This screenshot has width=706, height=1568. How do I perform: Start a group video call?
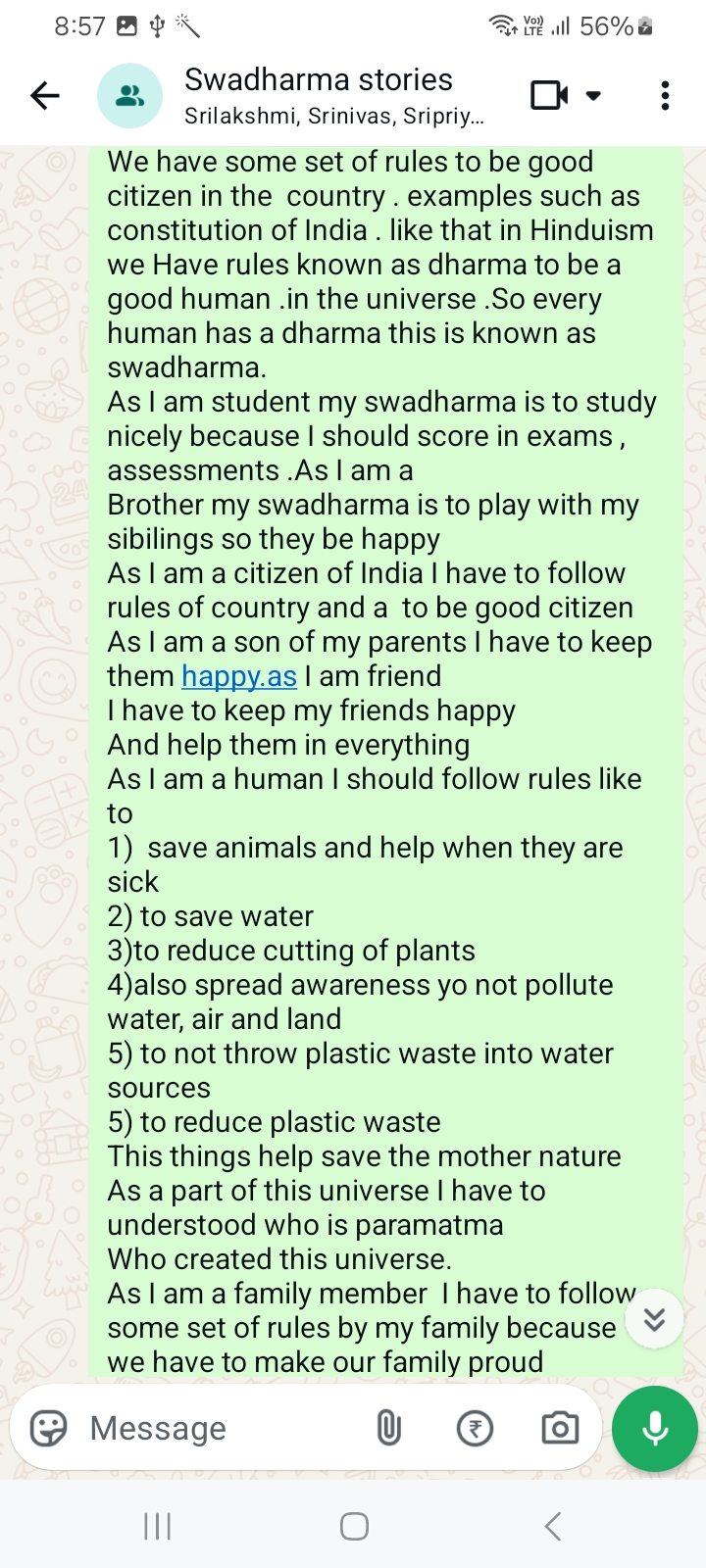pyautogui.click(x=549, y=96)
